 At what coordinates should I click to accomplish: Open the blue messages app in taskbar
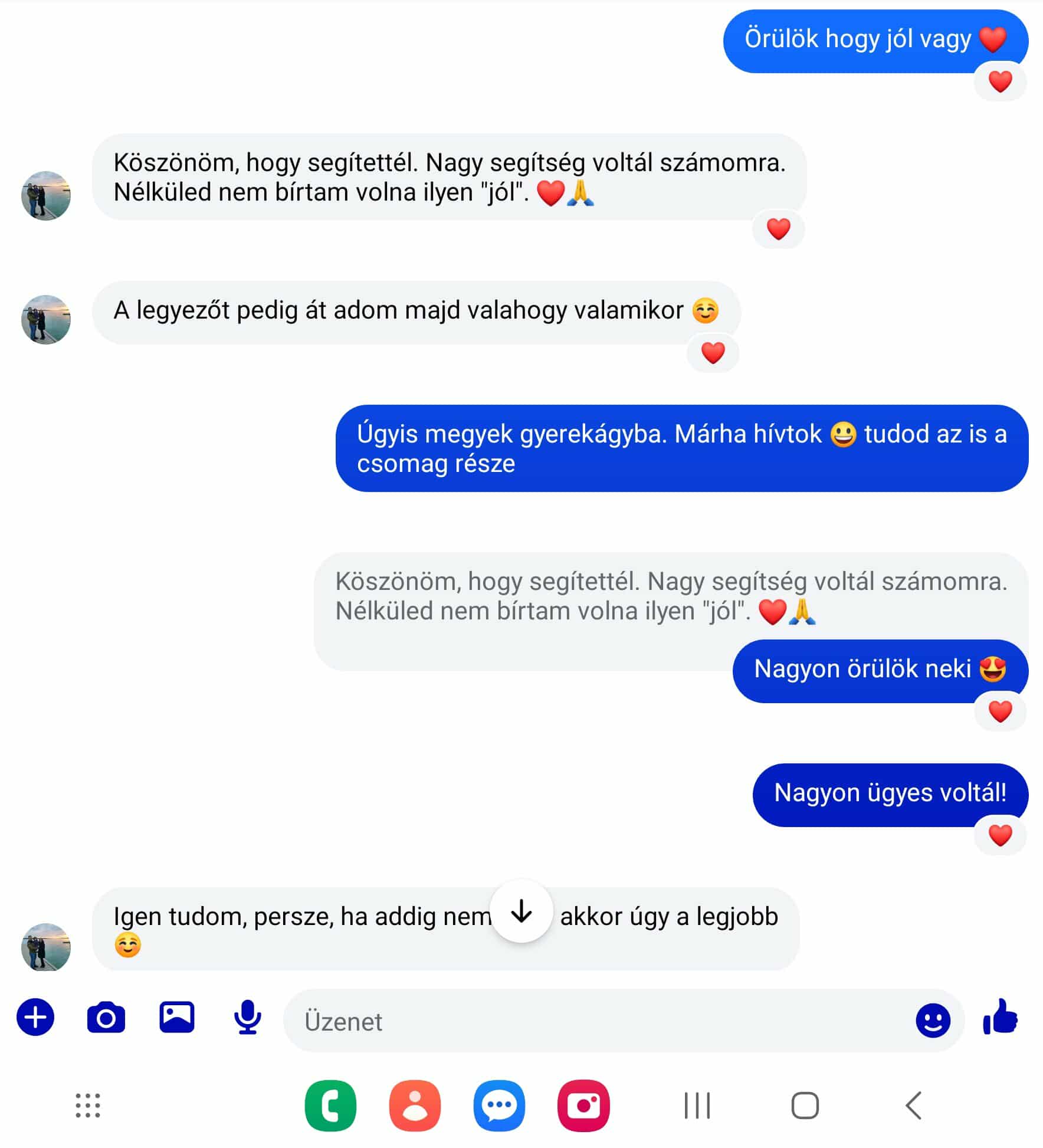click(499, 1106)
